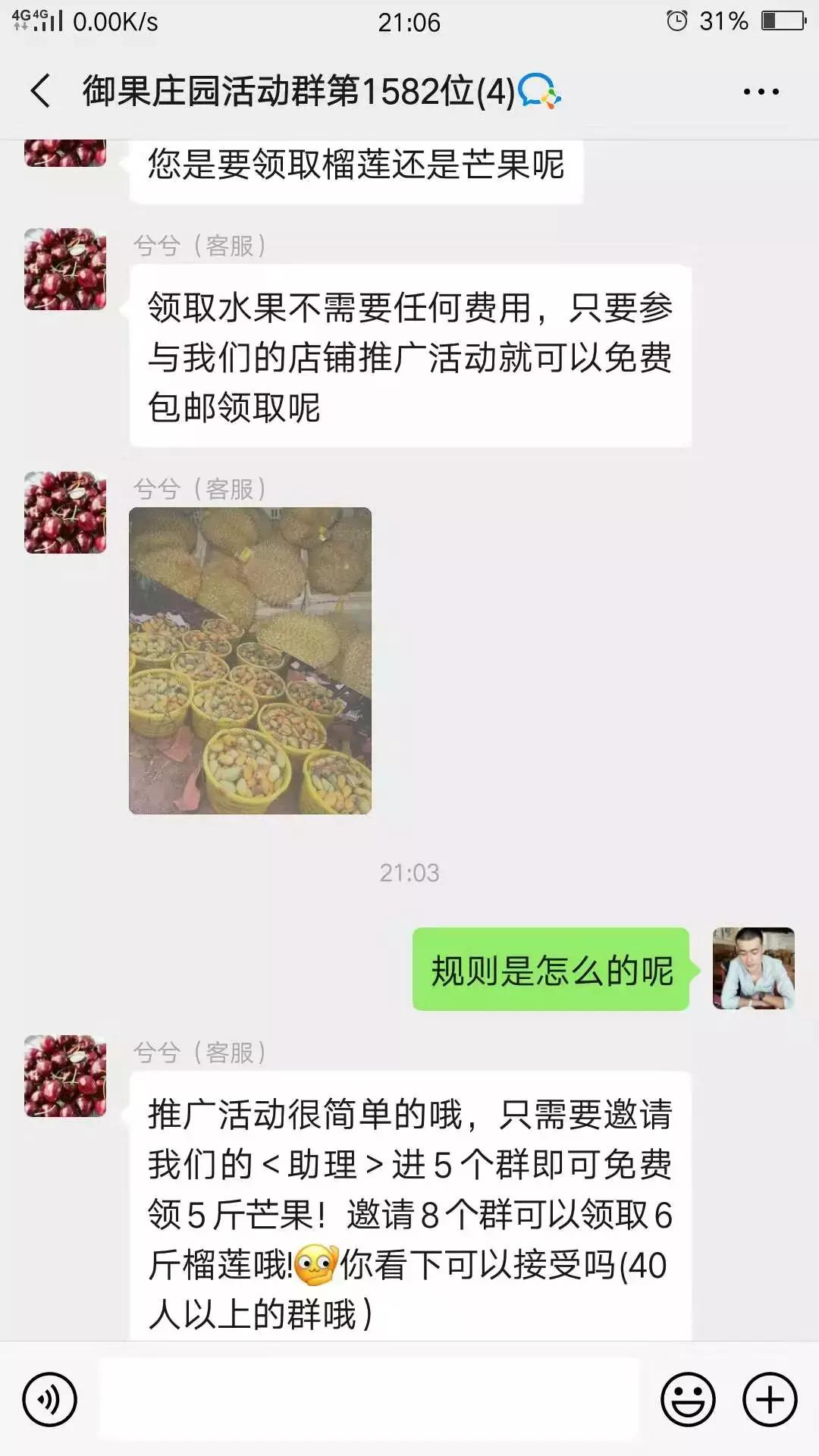Select the group title 御果庄园活动群第1582位
The height and width of the screenshot is (1456, 819).
click(296, 91)
